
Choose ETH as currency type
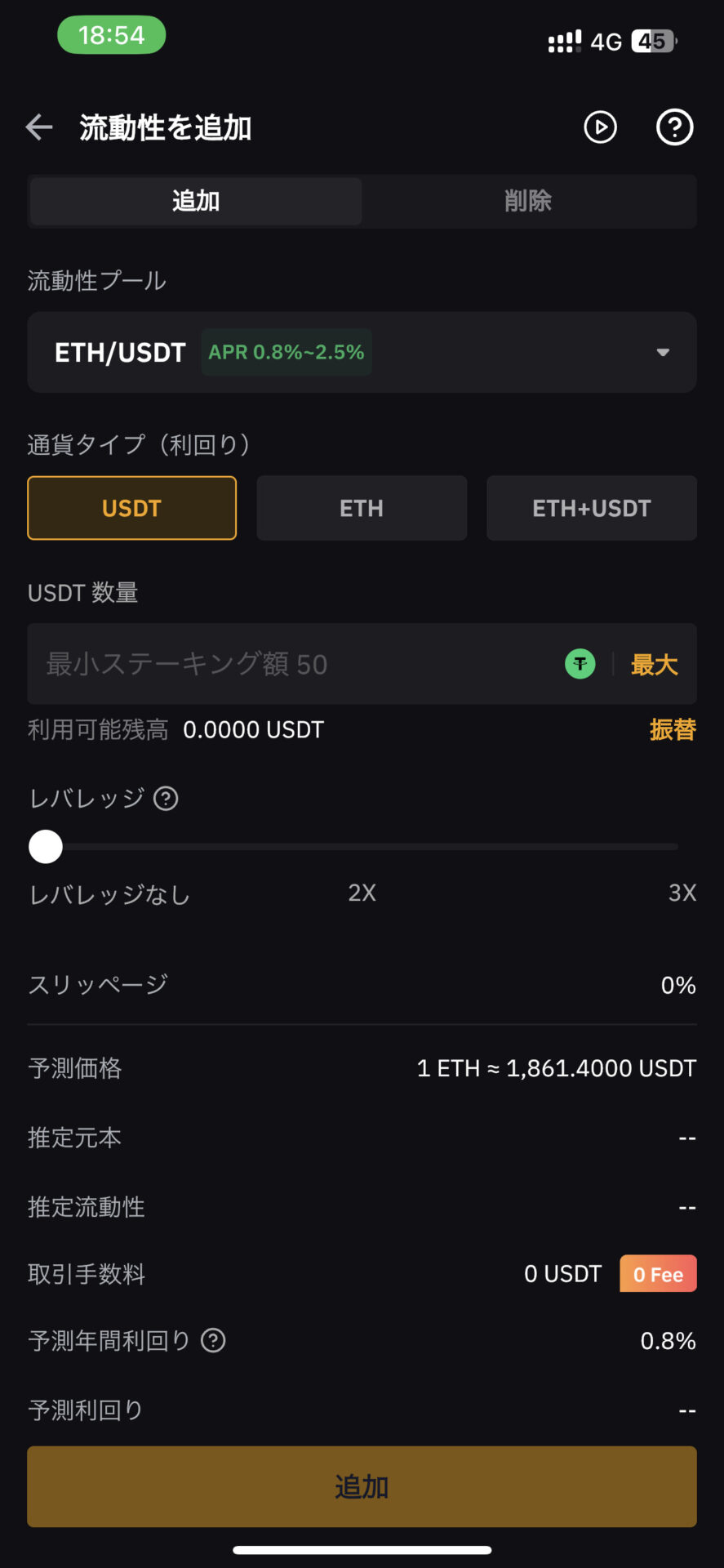pos(362,508)
